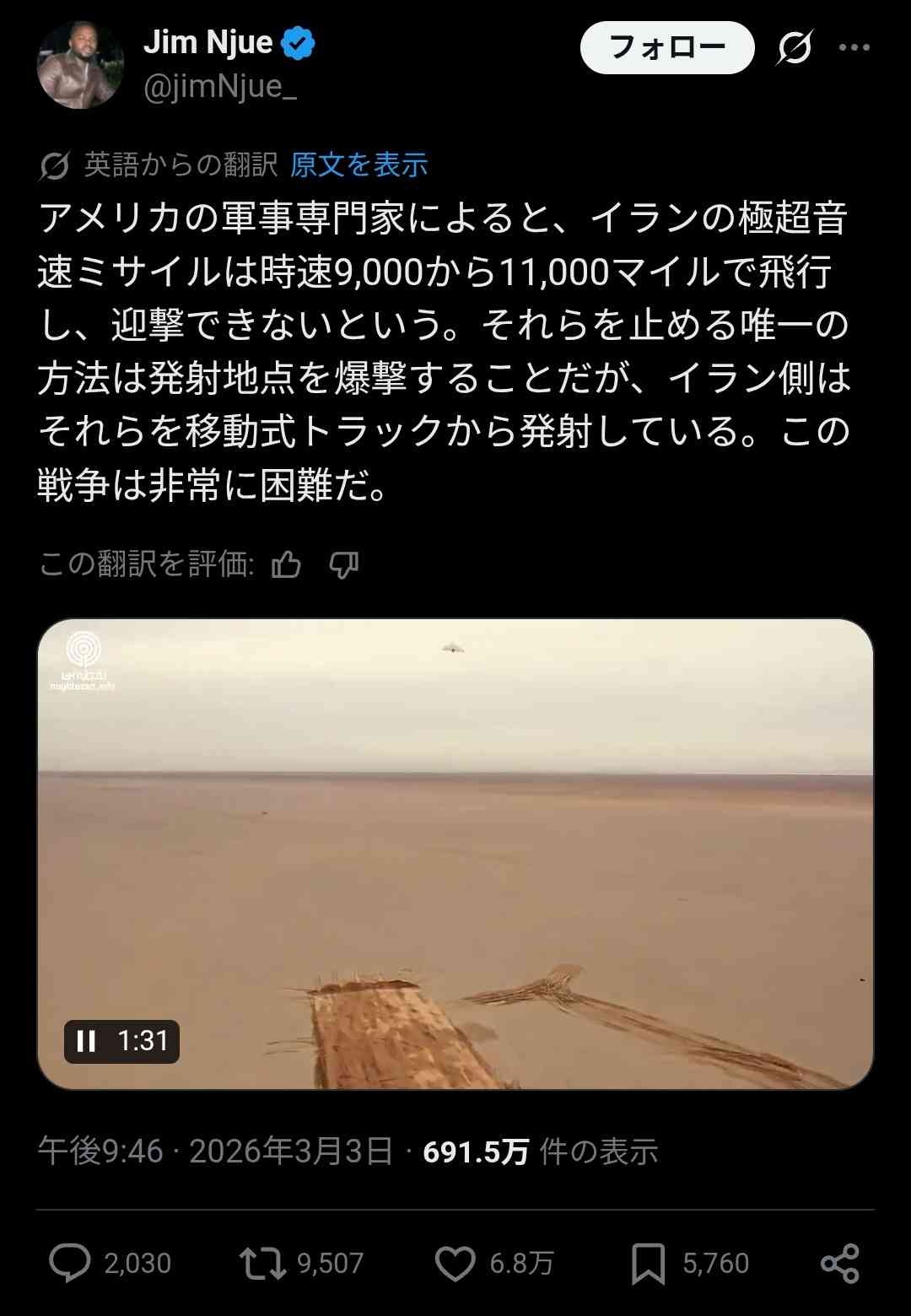Rate the translation thumbs down

pos(343,564)
